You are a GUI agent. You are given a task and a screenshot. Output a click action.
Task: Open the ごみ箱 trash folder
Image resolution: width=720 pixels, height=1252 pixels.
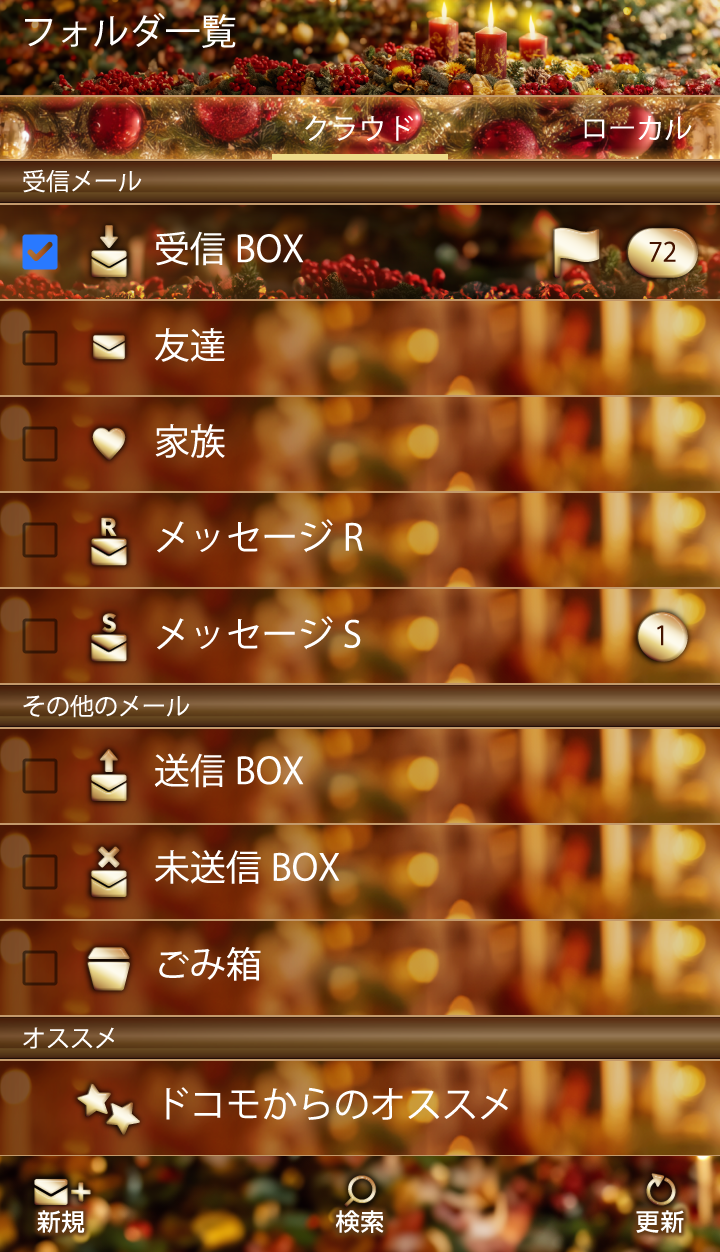click(209, 965)
